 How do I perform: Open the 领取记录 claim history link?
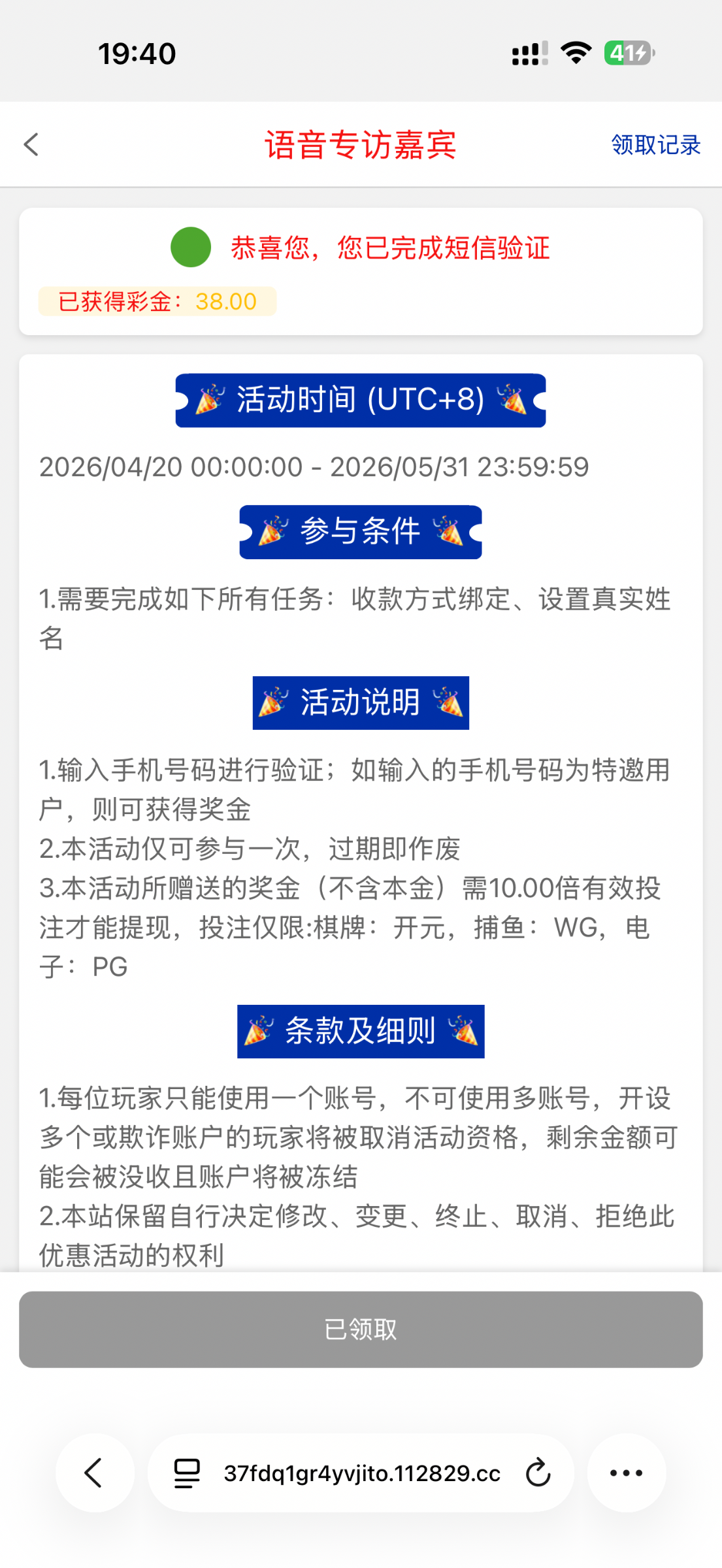click(655, 144)
